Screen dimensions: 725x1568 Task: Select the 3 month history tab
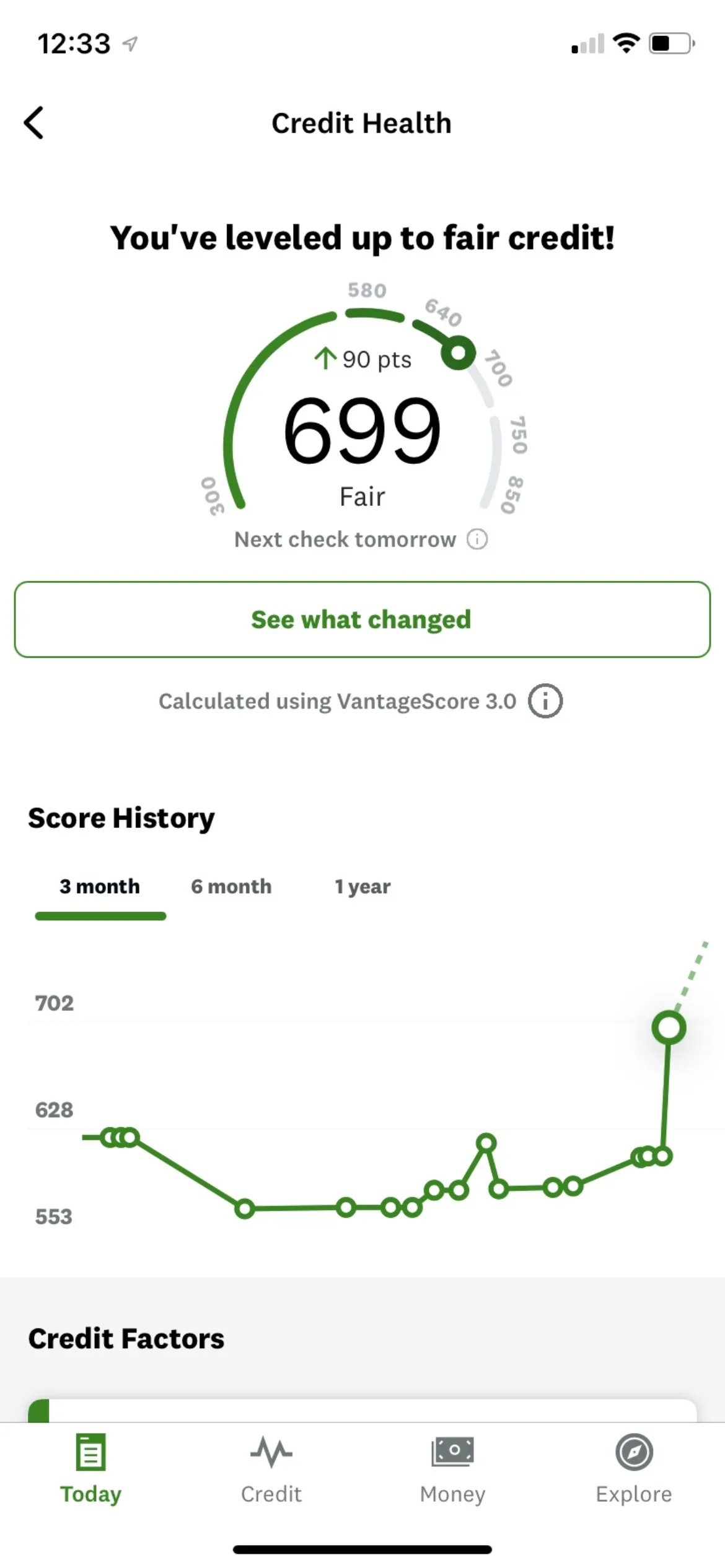click(x=100, y=887)
